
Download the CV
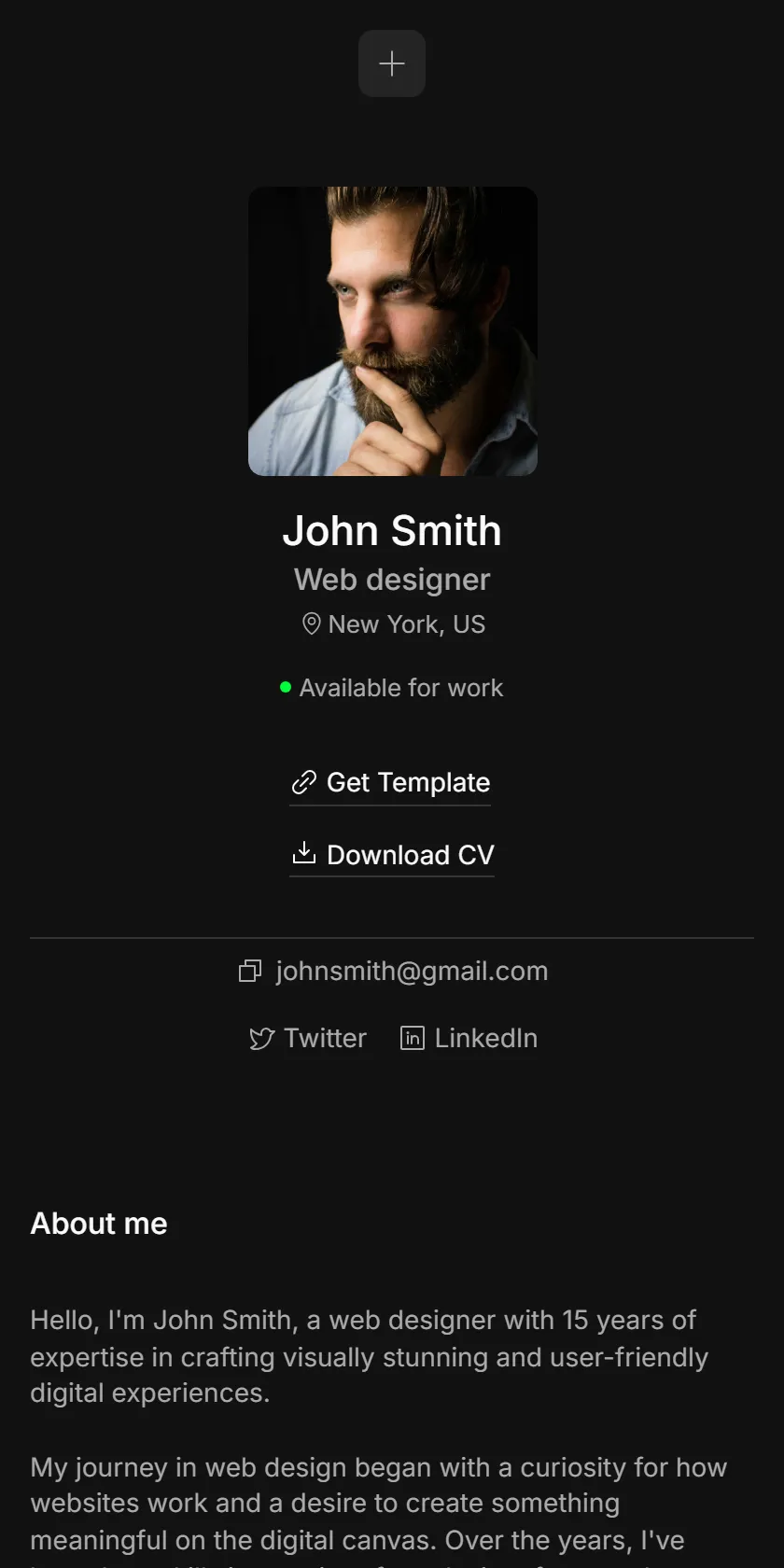point(392,855)
